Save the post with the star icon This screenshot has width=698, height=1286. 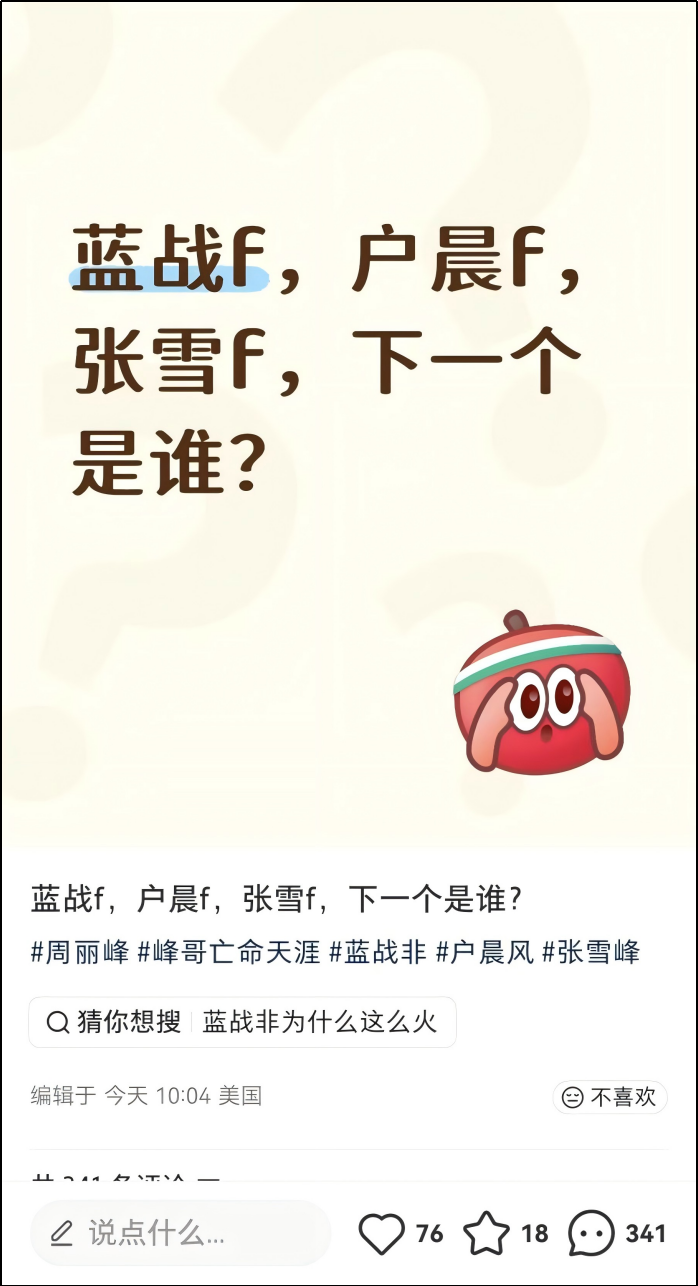click(x=487, y=1233)
